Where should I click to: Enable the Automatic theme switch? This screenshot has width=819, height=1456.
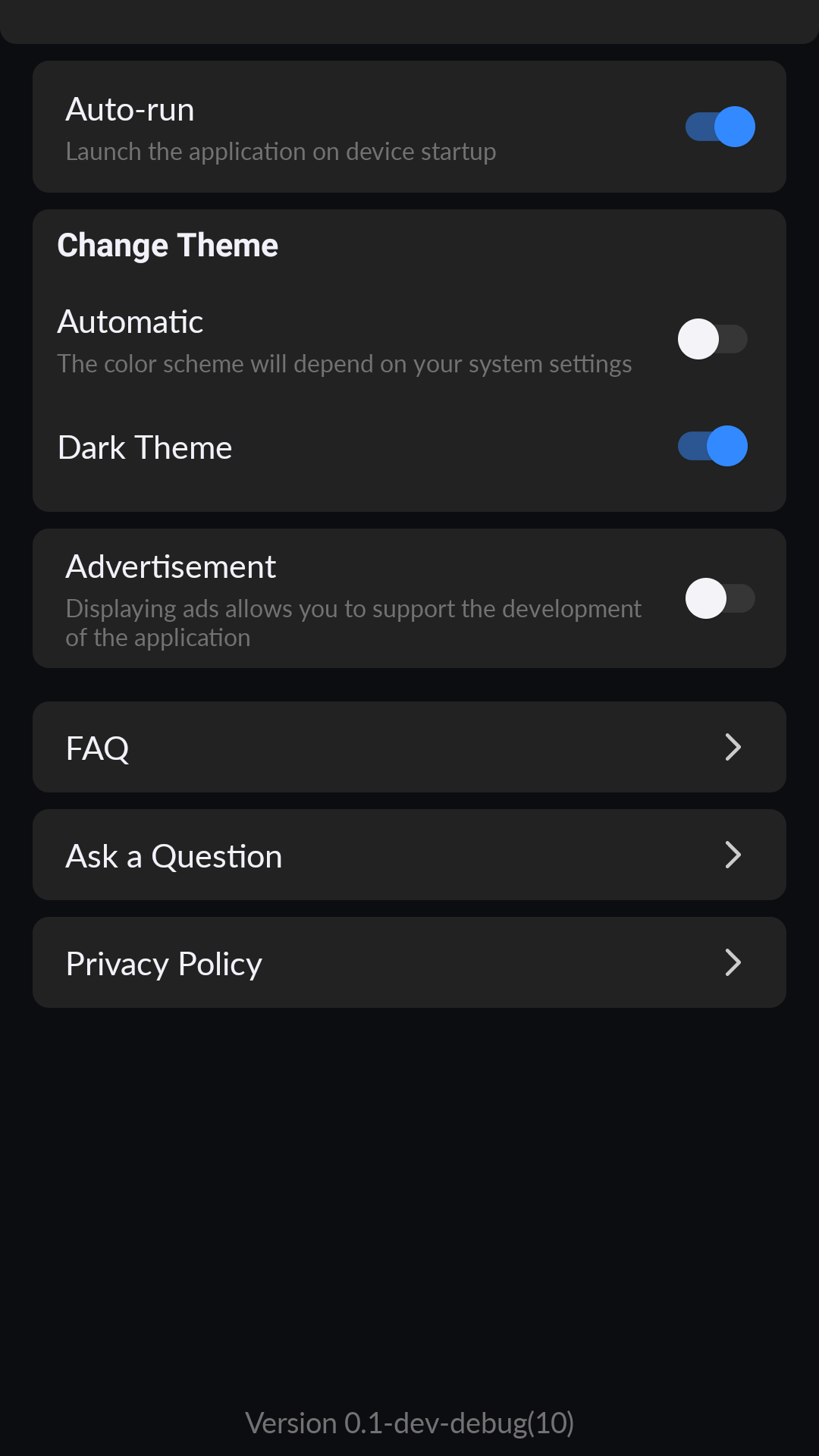[712, 339]
